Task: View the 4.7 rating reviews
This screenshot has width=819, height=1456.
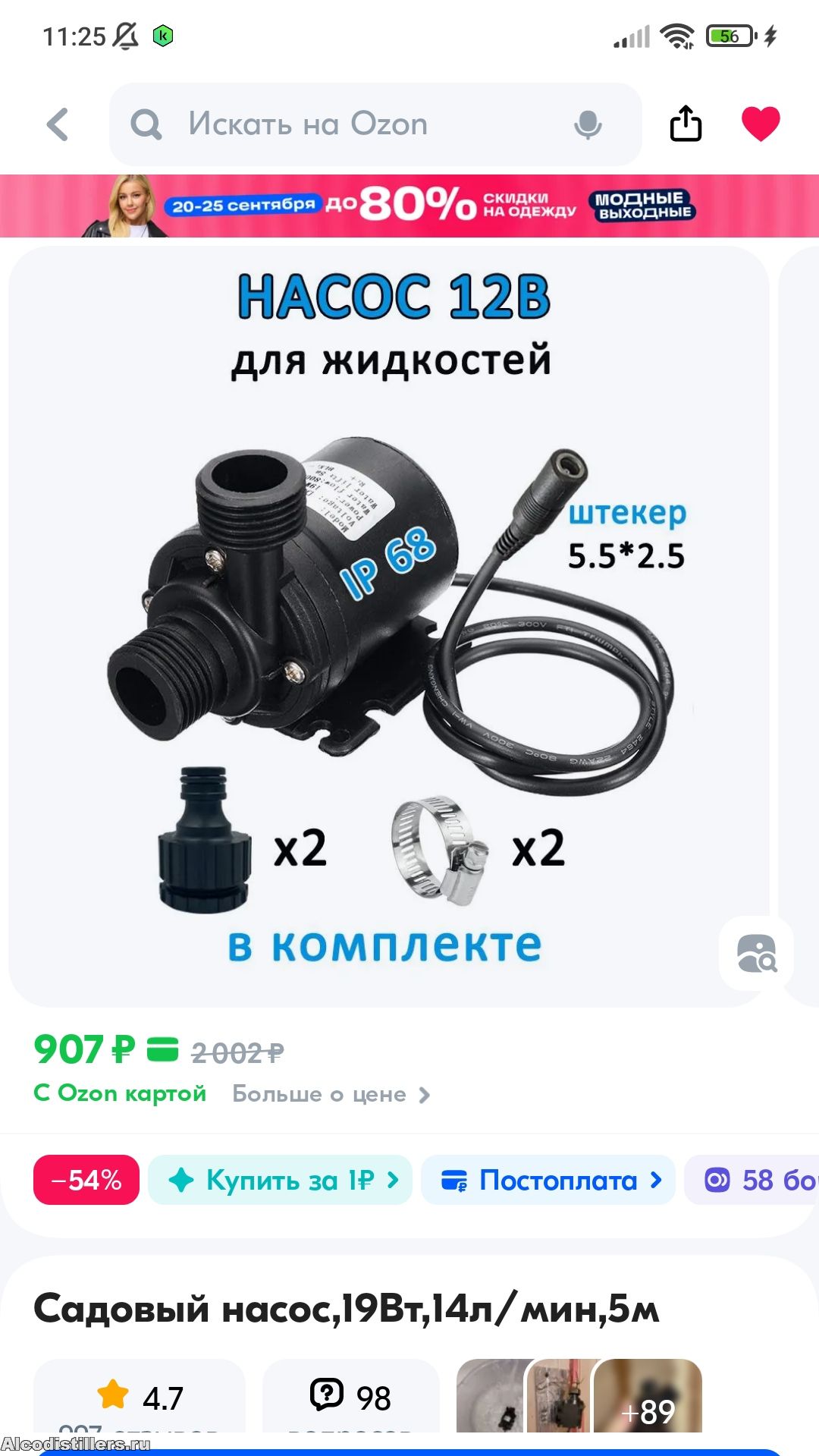Action: pyautogui.click(x=140, y=1398)
